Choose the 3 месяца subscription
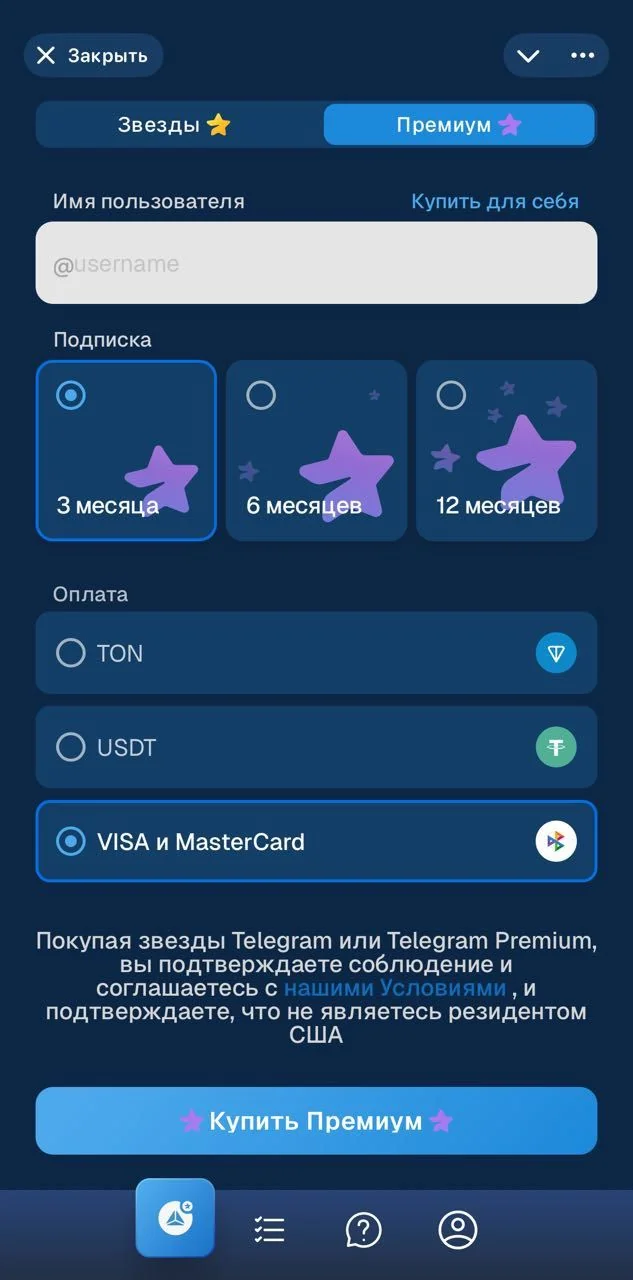 [126, 450]
